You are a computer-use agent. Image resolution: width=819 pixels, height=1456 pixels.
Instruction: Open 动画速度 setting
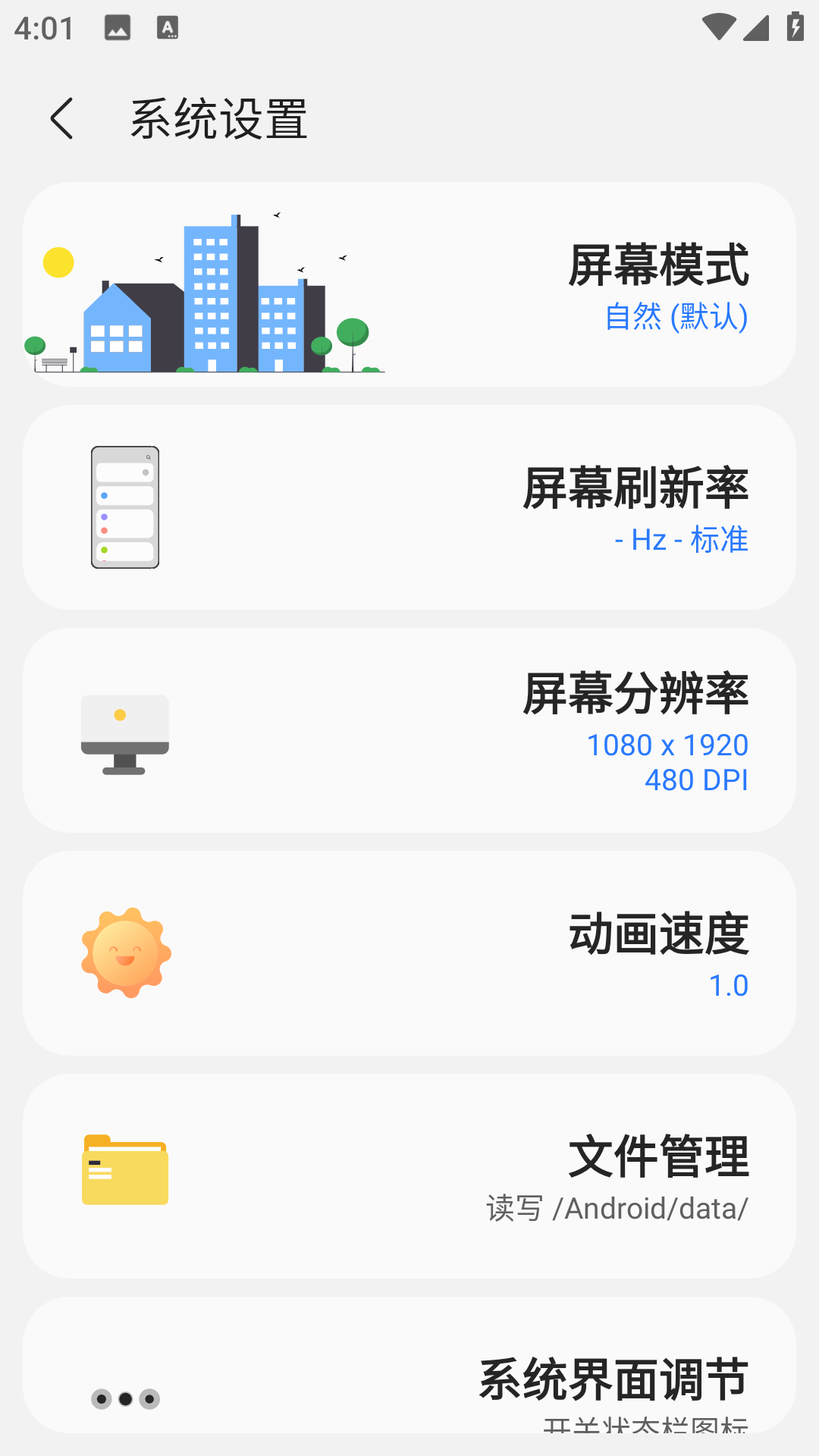tap(409, 953)
